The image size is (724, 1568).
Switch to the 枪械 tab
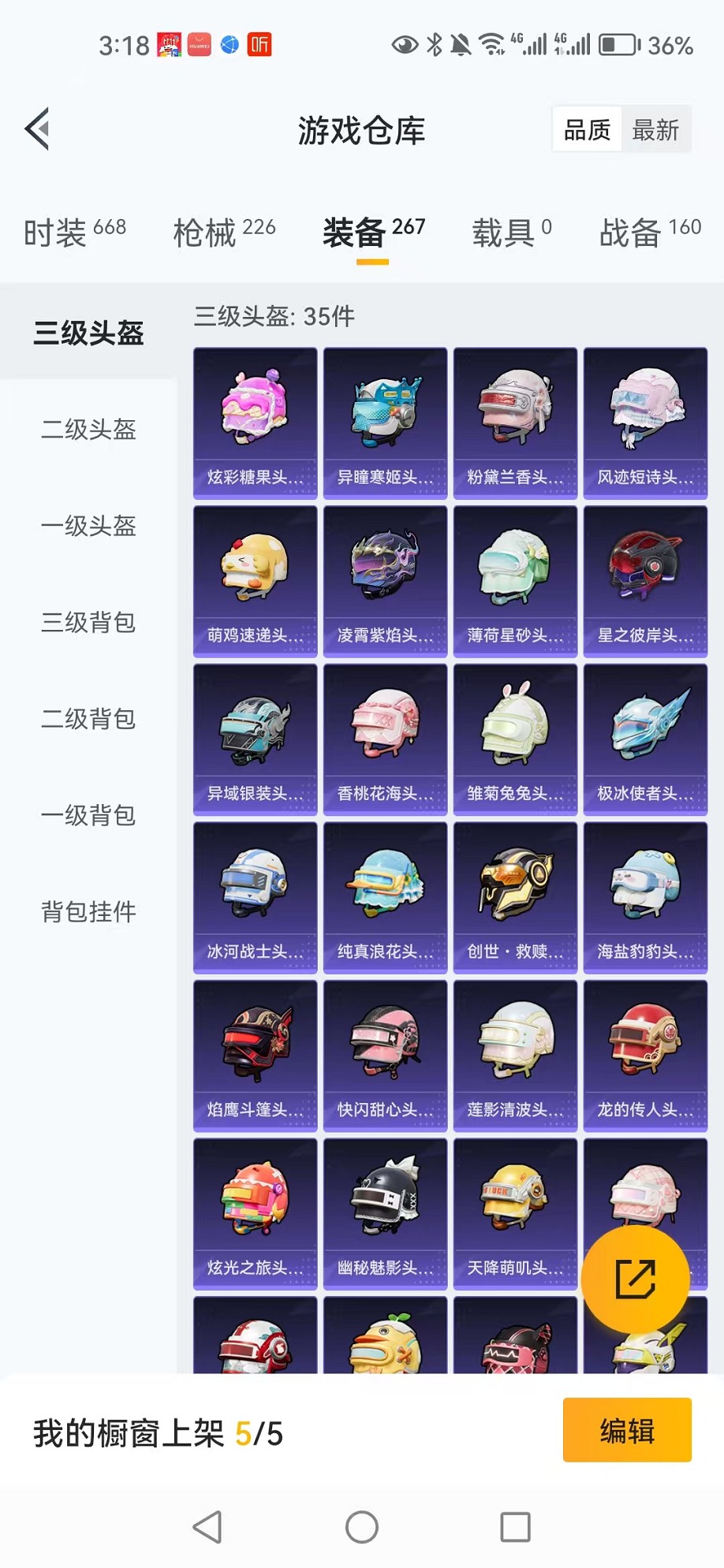pos(224,233)
